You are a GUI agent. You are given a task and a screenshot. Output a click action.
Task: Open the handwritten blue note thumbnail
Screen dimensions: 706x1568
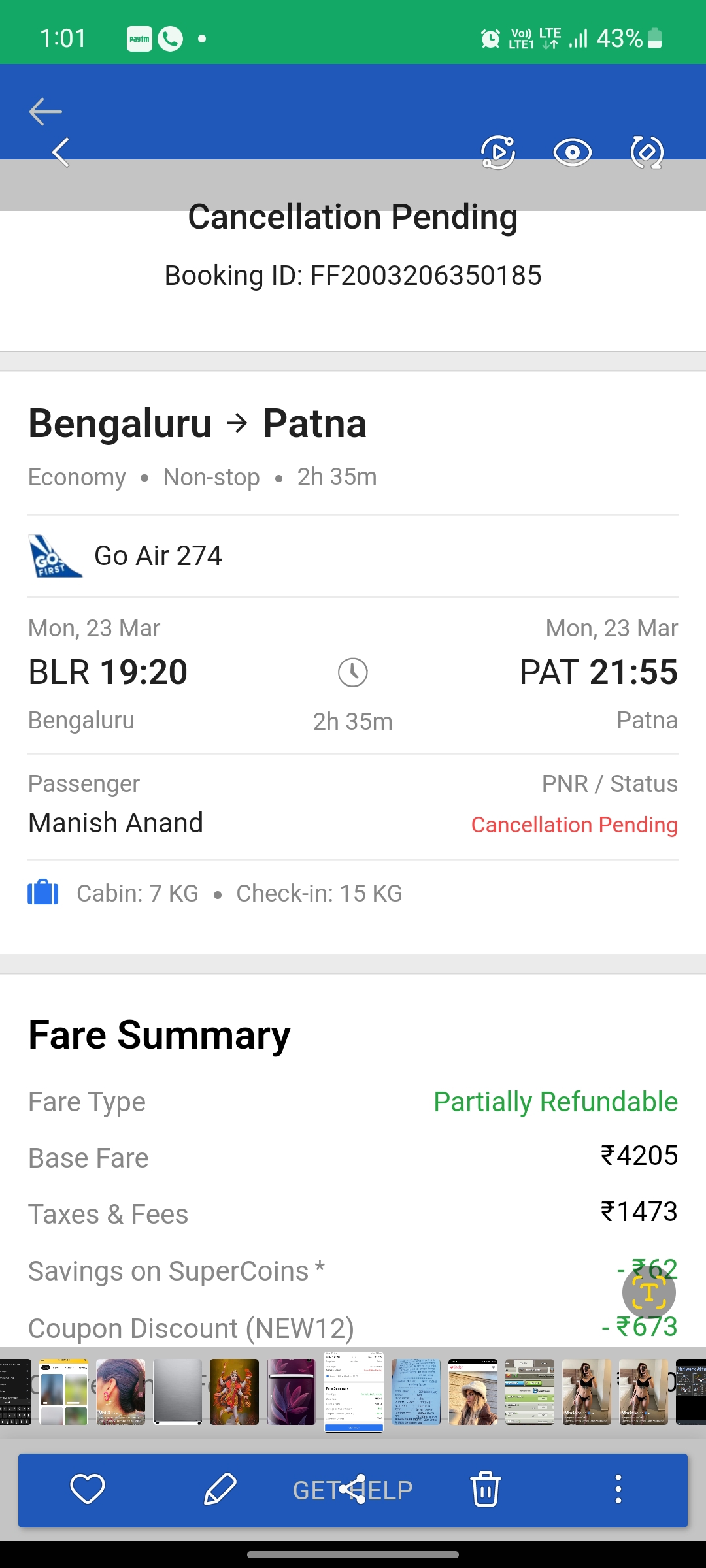[416, 1392]
